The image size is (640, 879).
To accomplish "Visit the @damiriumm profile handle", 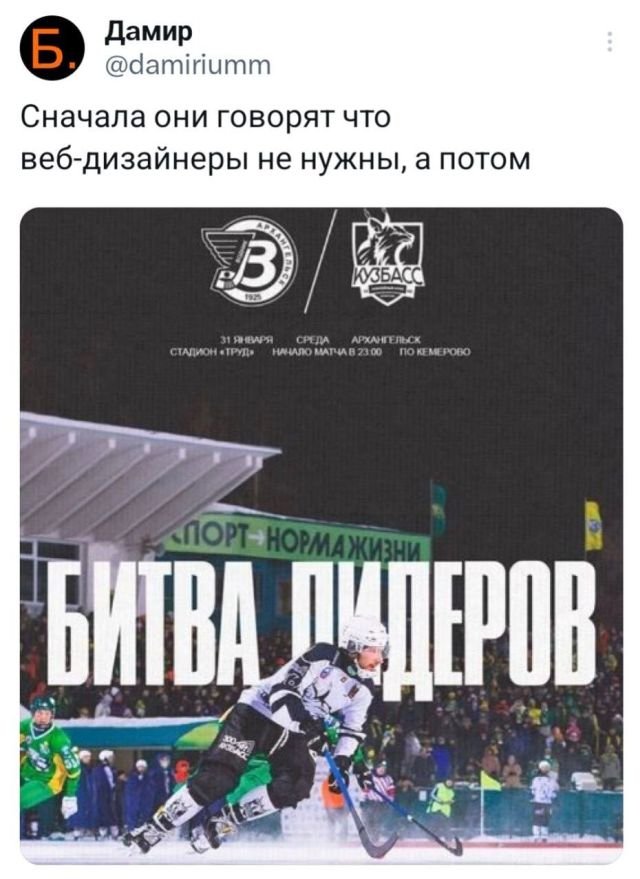I will point(186,65).
